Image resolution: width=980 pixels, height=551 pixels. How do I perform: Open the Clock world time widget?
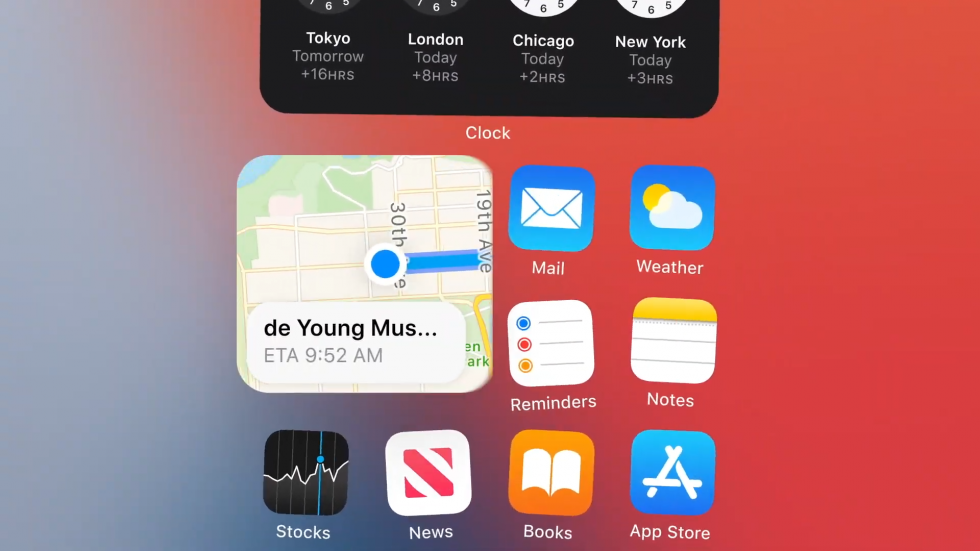488,55
